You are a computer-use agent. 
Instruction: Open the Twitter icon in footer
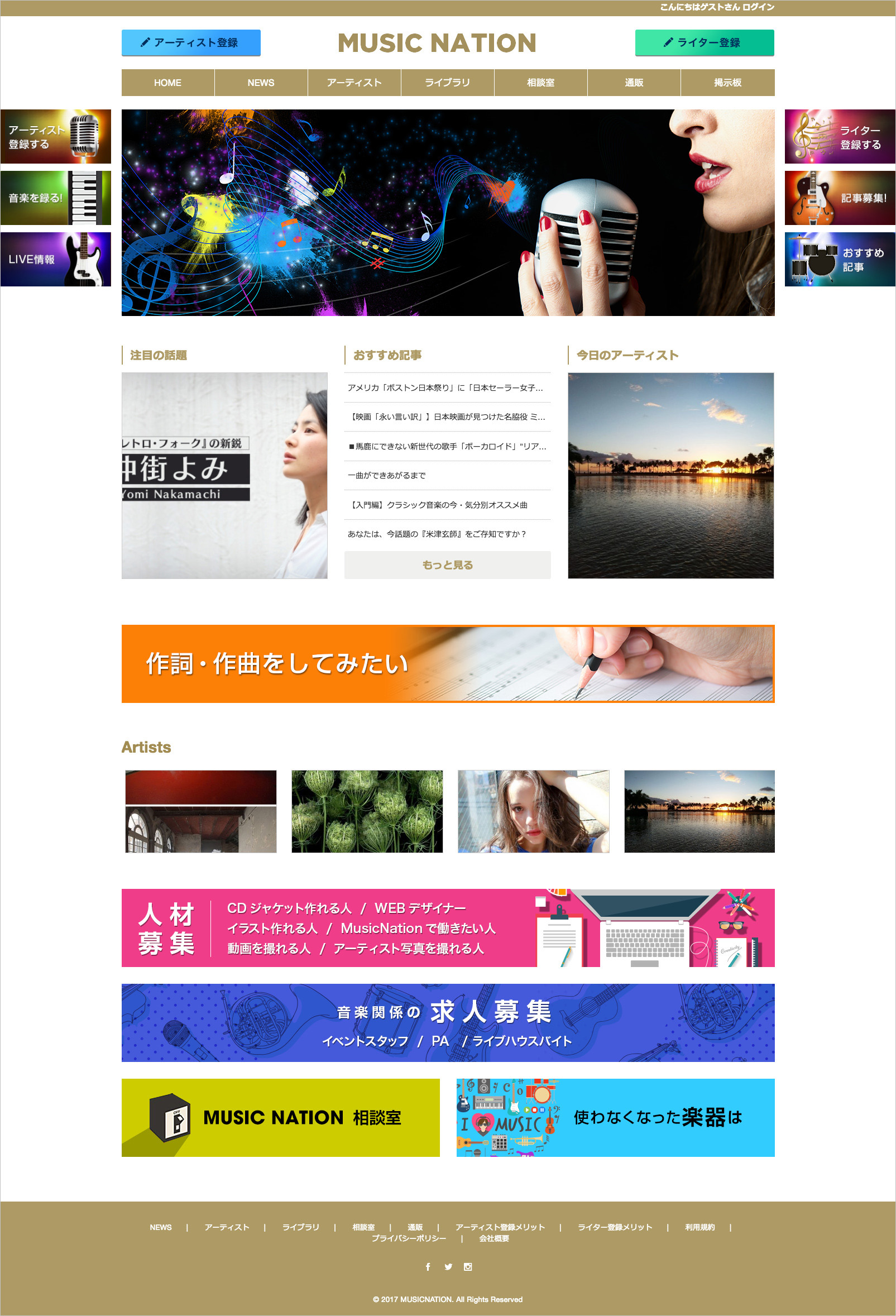tap(448, 1267)
